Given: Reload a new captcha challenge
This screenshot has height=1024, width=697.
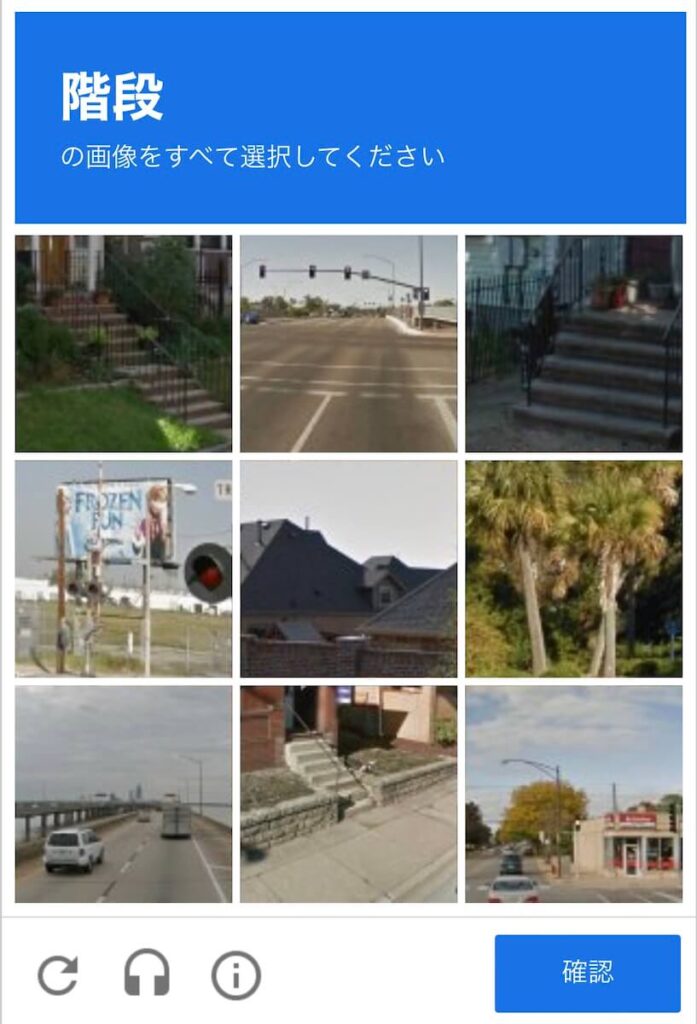Looking at the screenshot, I should click(58, 974).
